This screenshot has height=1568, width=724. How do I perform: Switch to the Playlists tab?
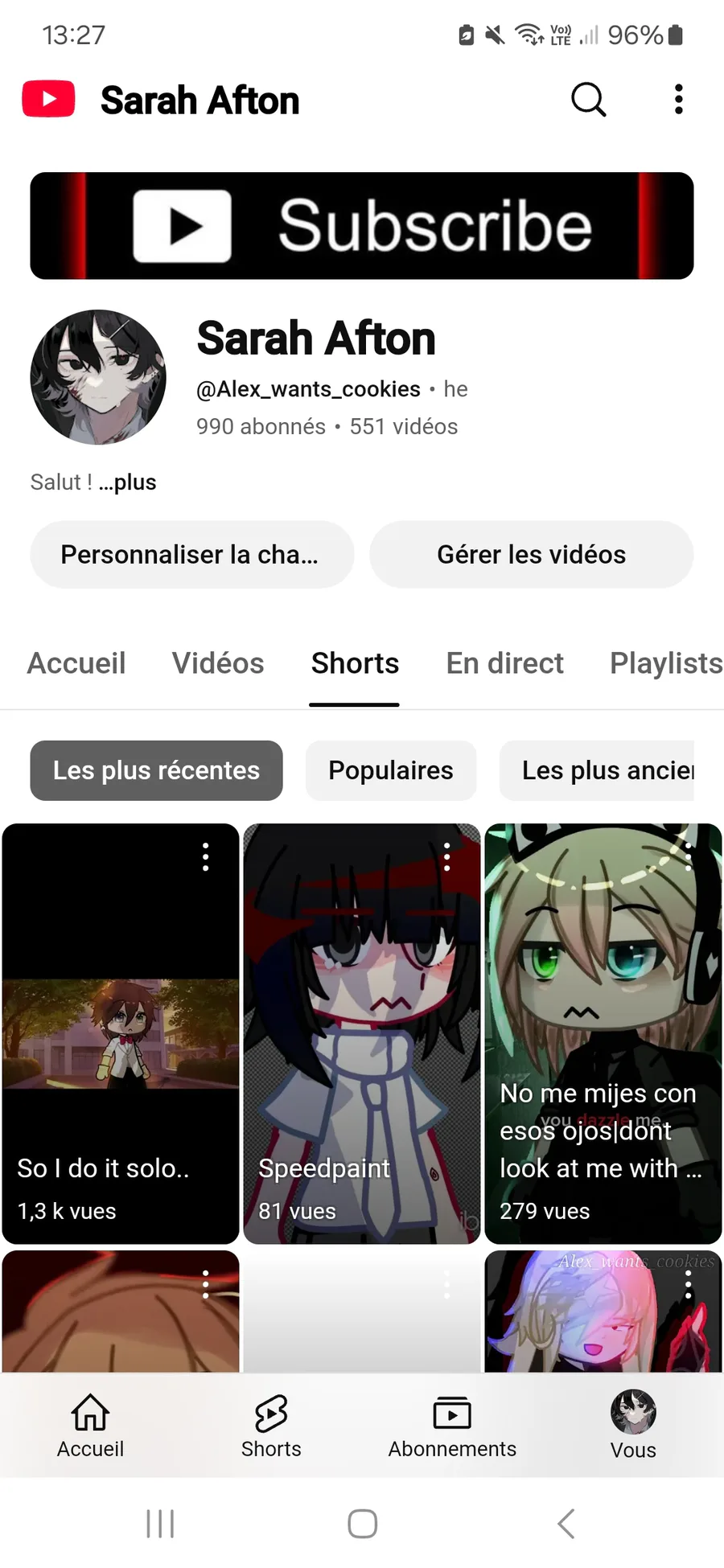click(665, 663)
